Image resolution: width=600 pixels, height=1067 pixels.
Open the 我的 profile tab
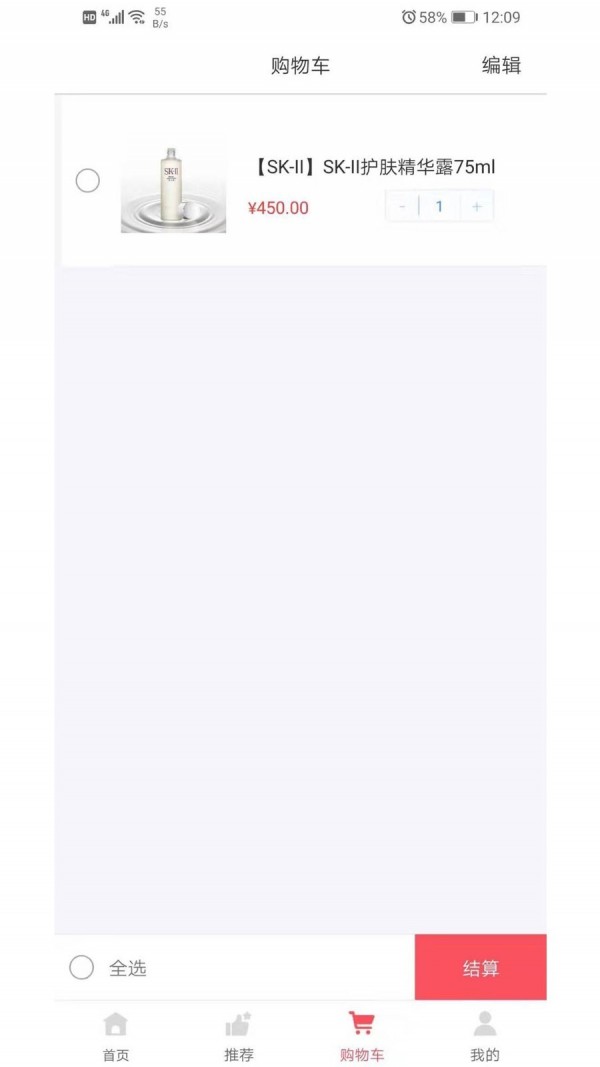tap(484, 1036)
